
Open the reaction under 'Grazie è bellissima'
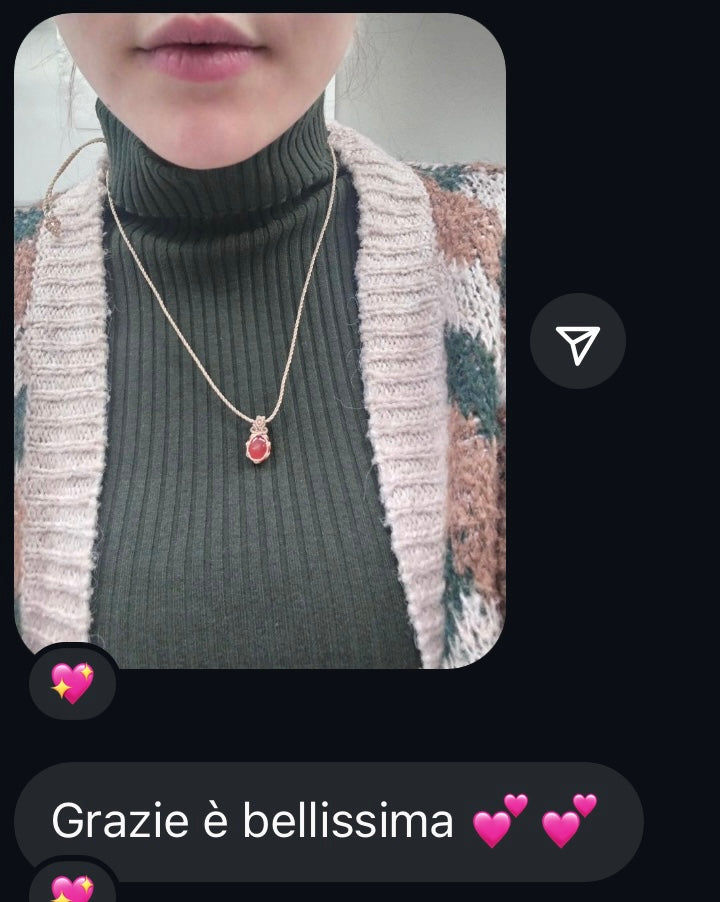click(x=72, y=886)
